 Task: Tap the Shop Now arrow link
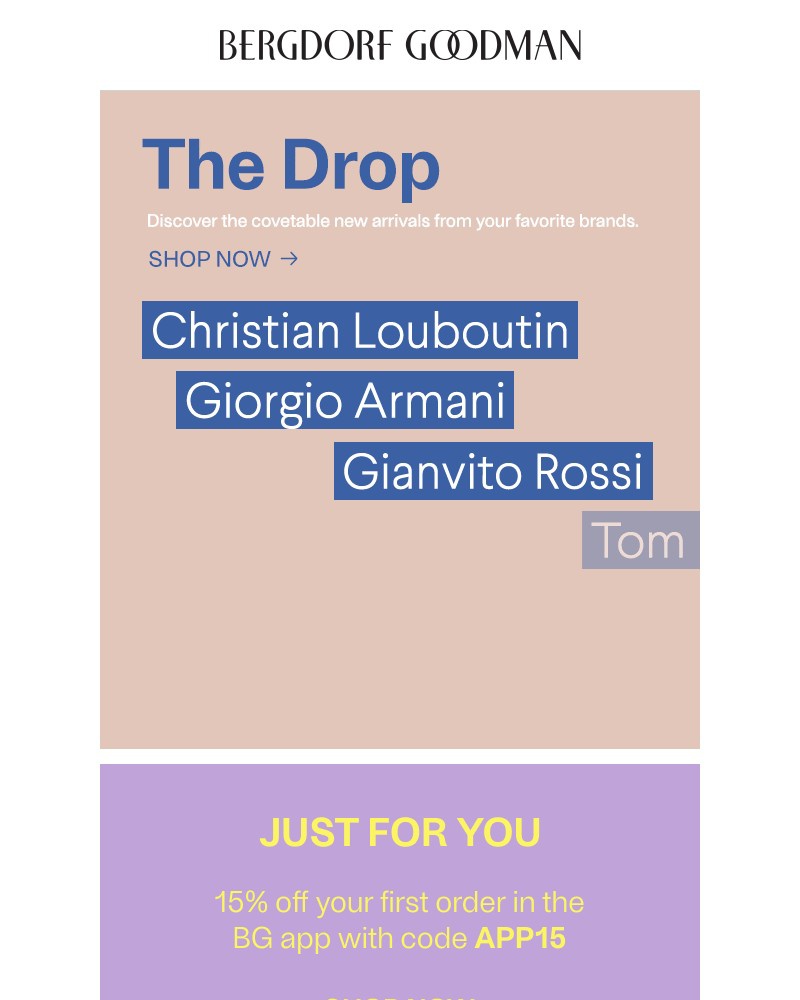(223, 259)
